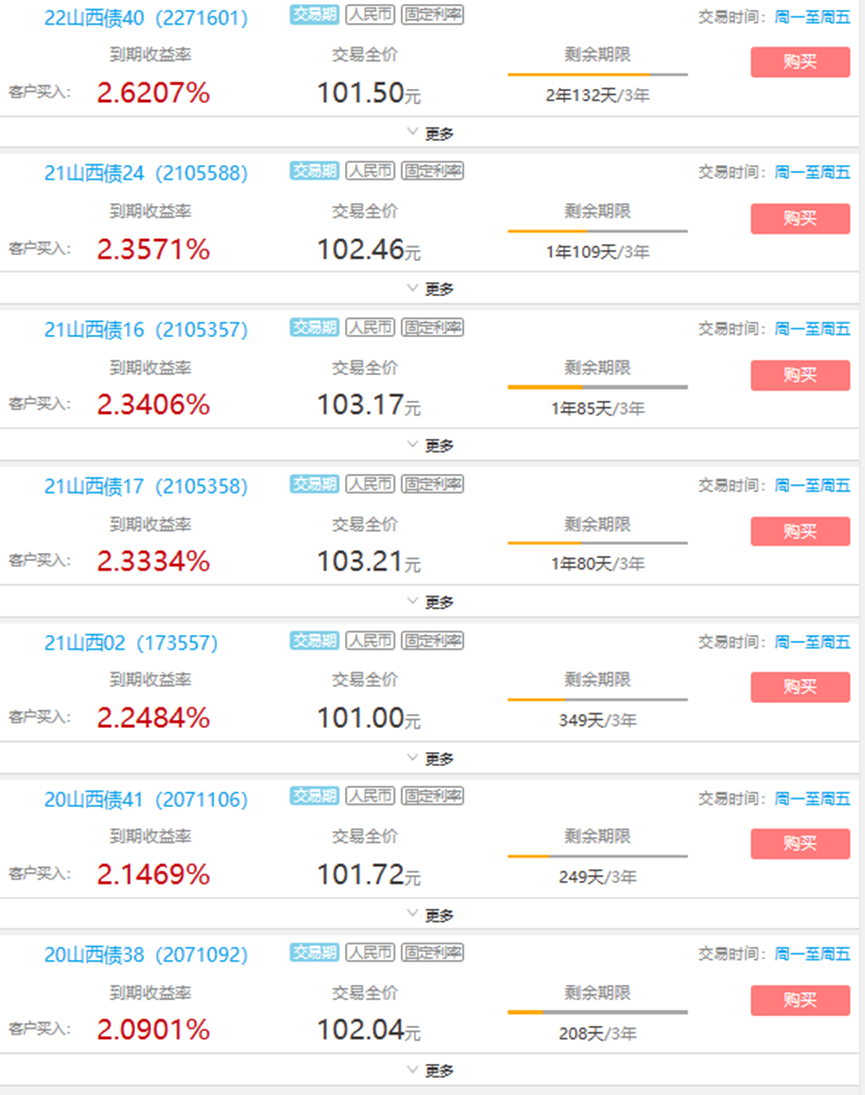Image resolution: width=865 pixels, height=1095 pixels.
Task: Expand more info under 21山西债17
Action: 431,602
